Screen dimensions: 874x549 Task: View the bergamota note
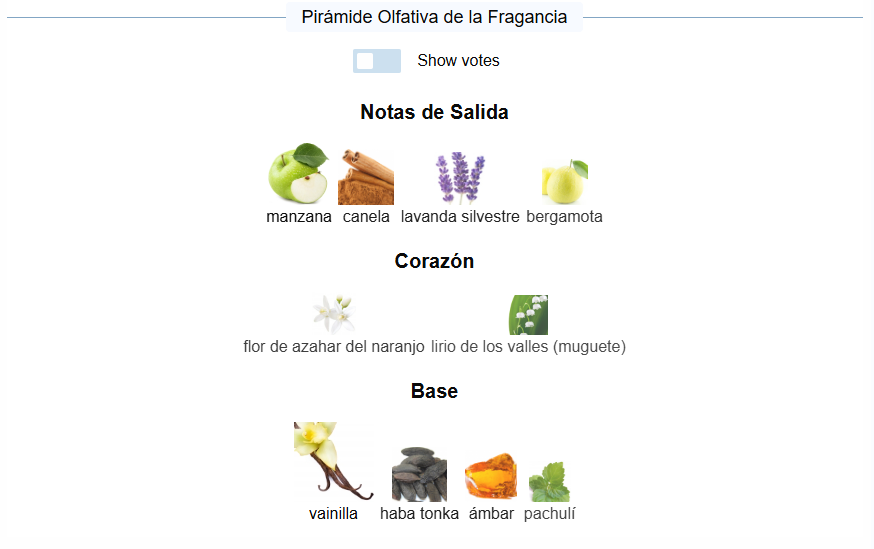point(564,182)
